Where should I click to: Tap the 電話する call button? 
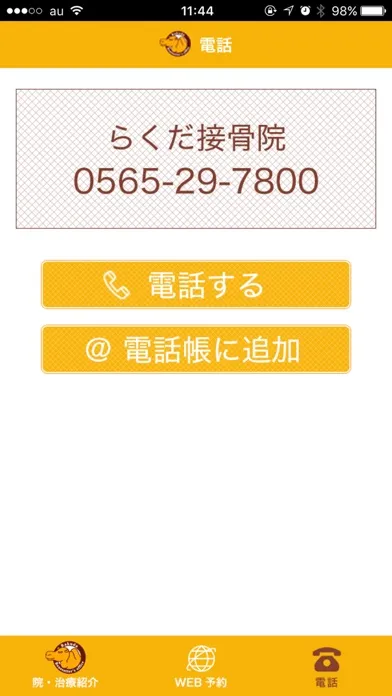click(x=196, y=285)
